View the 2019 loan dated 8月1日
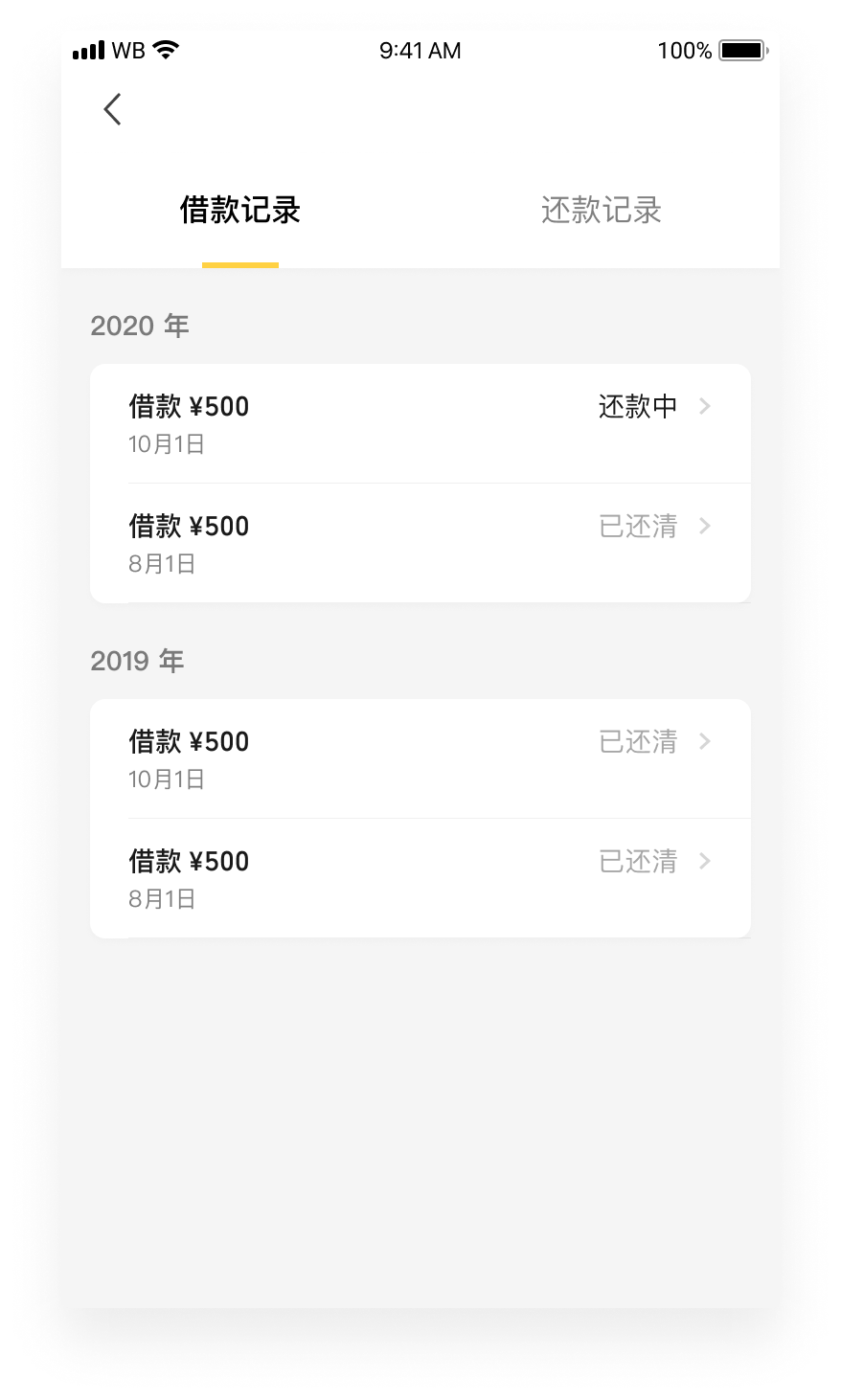This screenshot has height=1400, width=841. 420,878
